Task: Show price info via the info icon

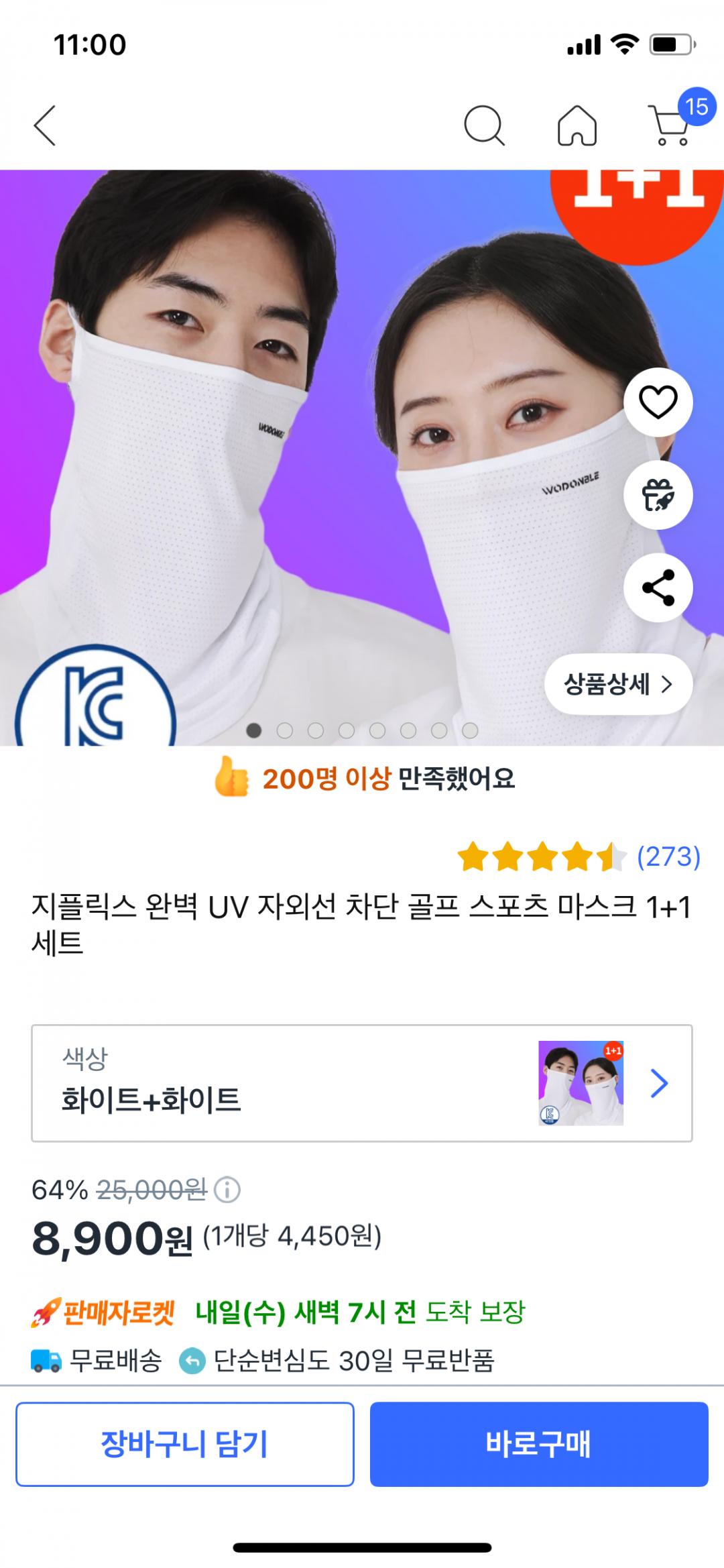Action: coord(227,1190)
